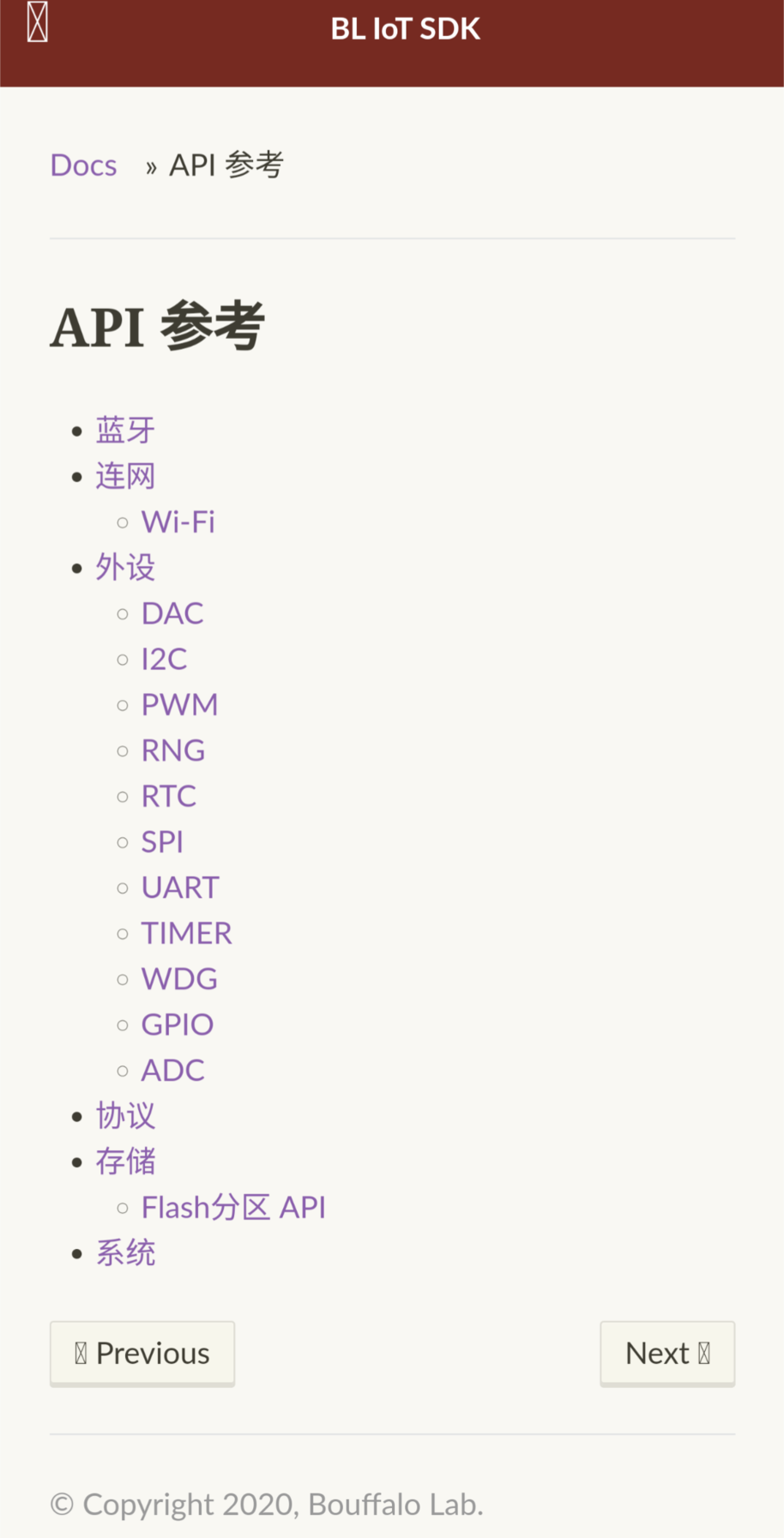
Task: Open the SPI reference
Action: coord(162,841)
